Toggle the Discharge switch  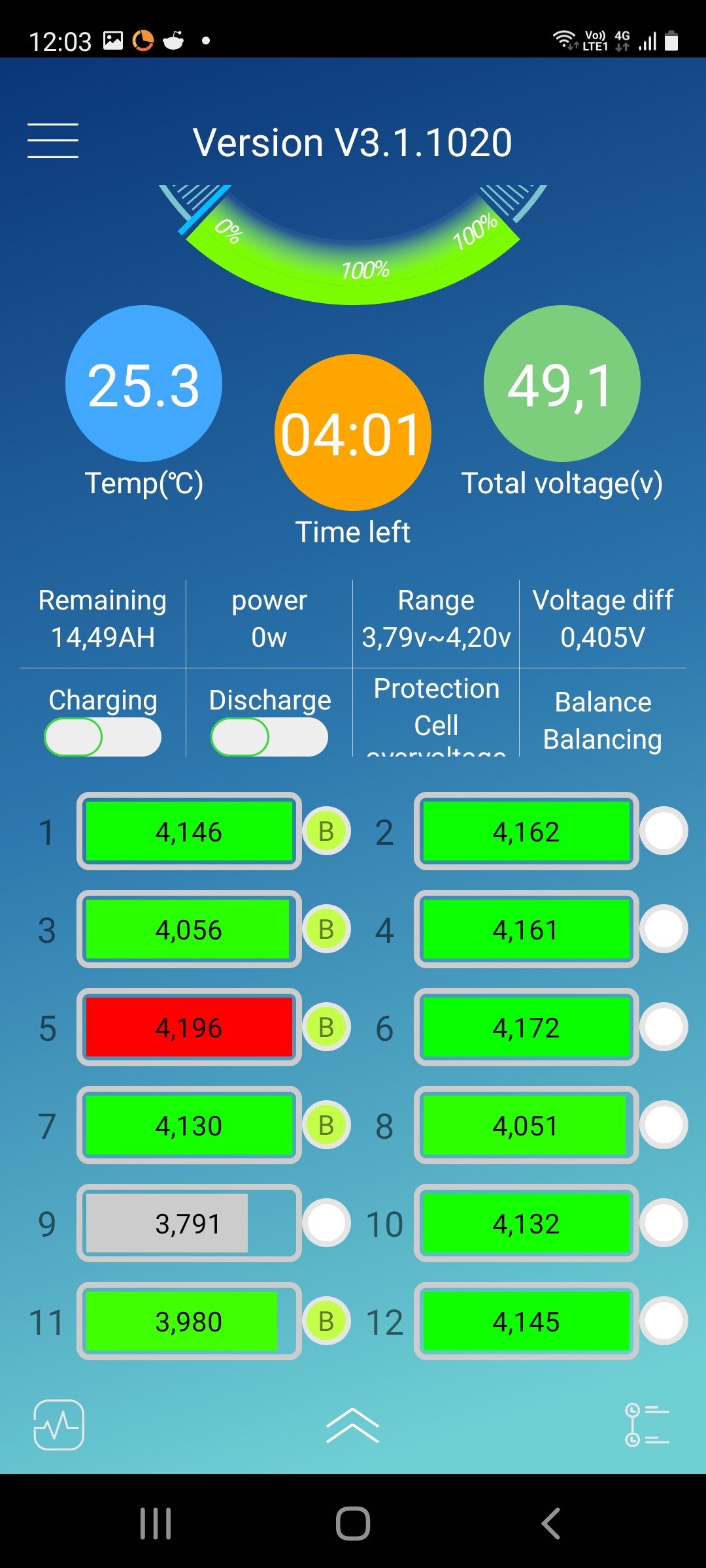tap(269, 737)
